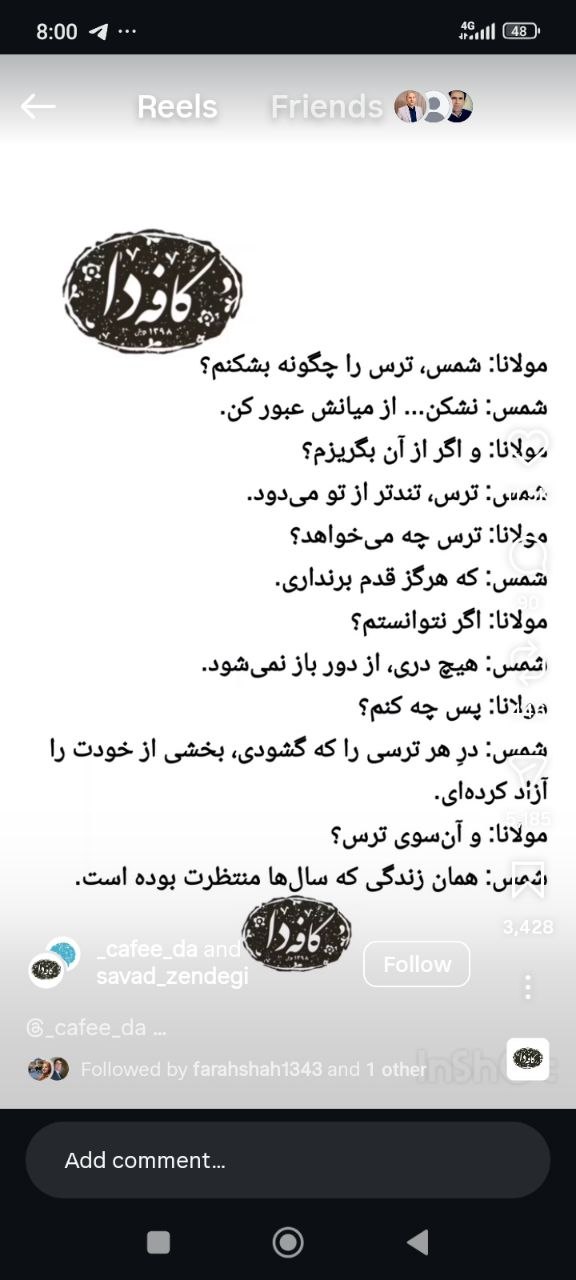Tap the system home button

[288, 1242]
